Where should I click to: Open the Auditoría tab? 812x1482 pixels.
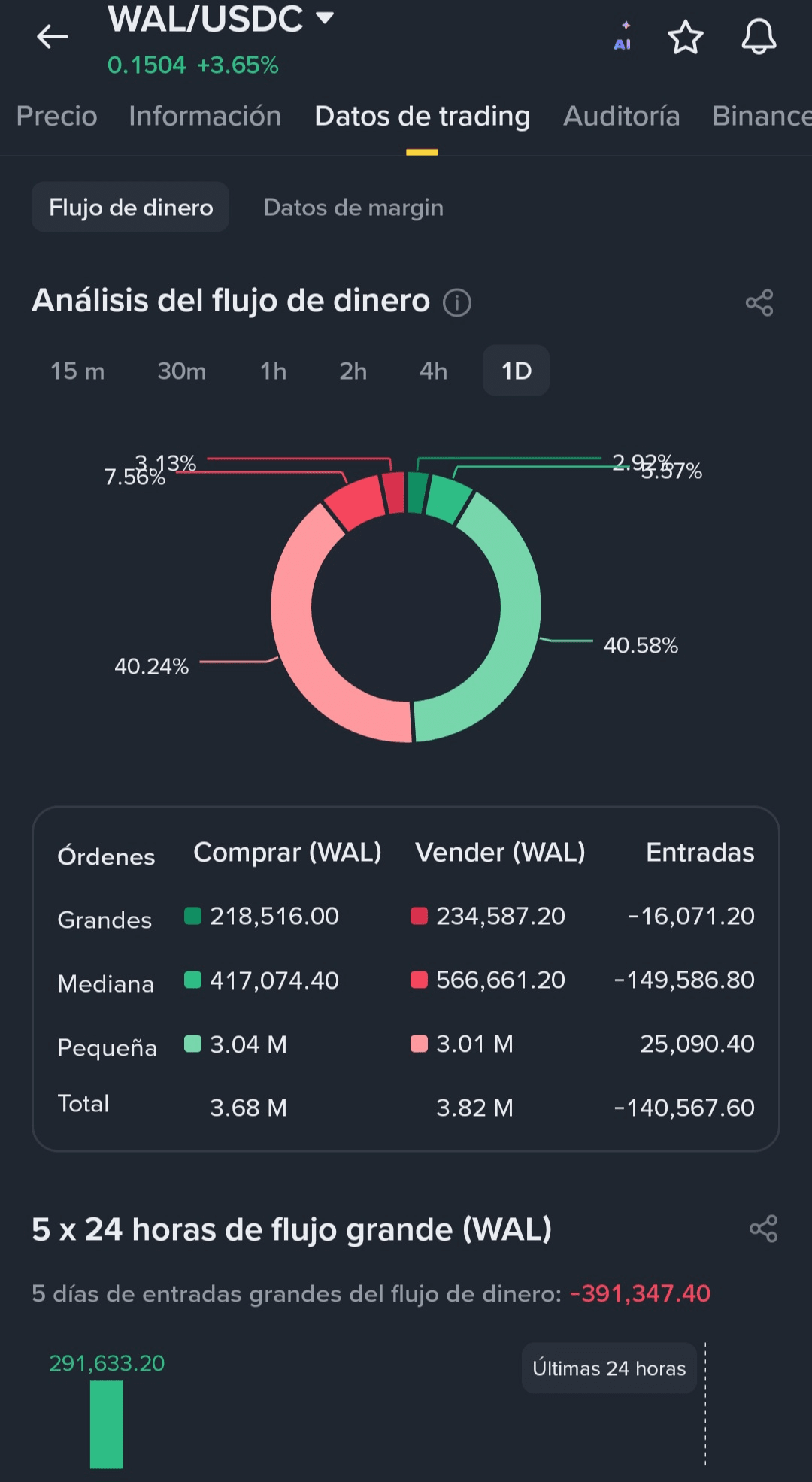click(x=621, y=116)
